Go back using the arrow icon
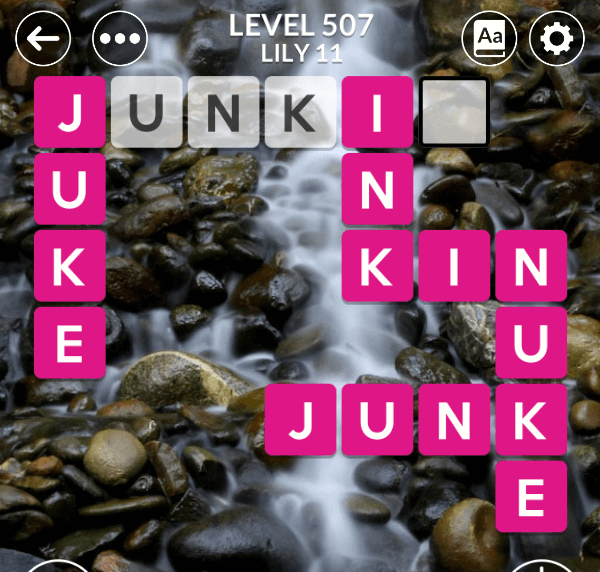This screenshot has height=572, width=600. (43, 40)
